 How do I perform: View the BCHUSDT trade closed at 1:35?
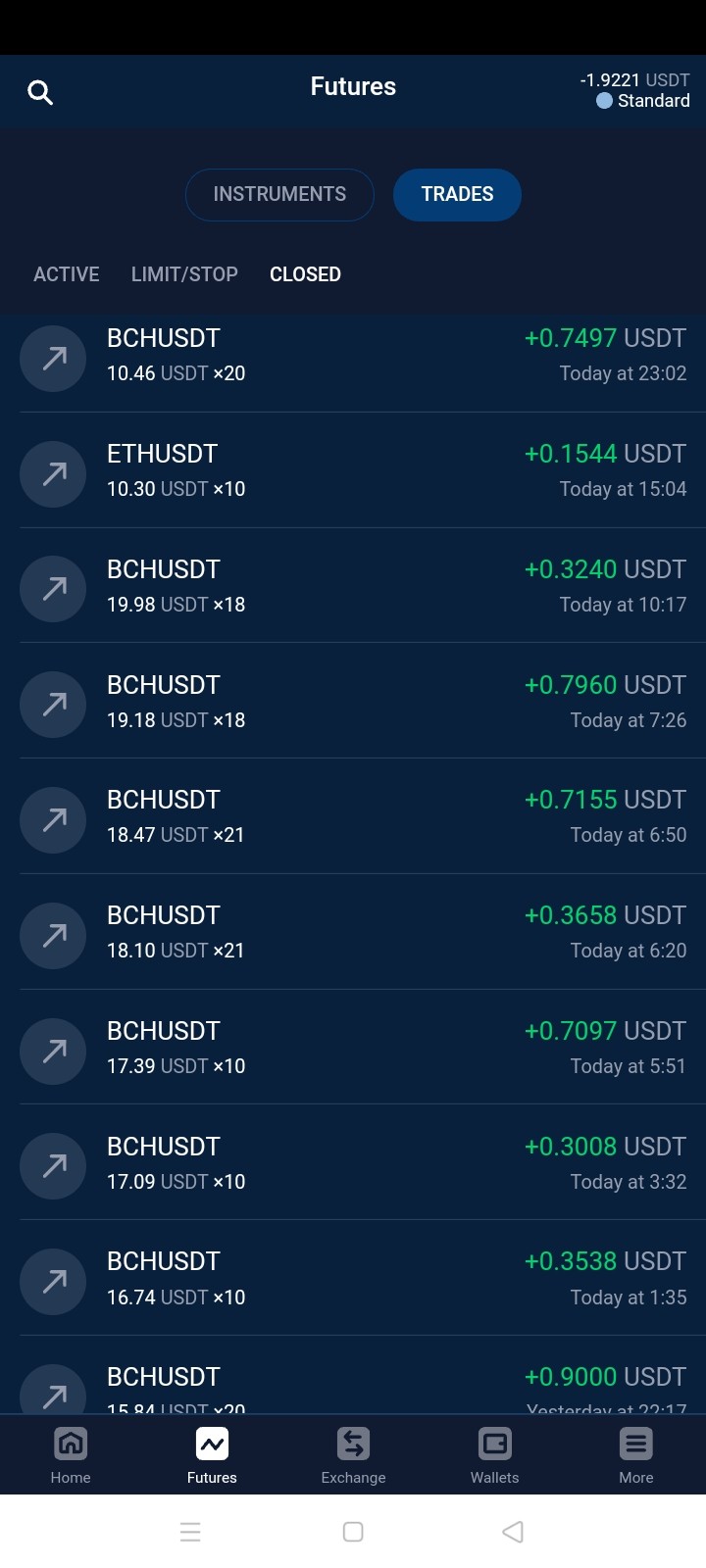[353, 1278]
